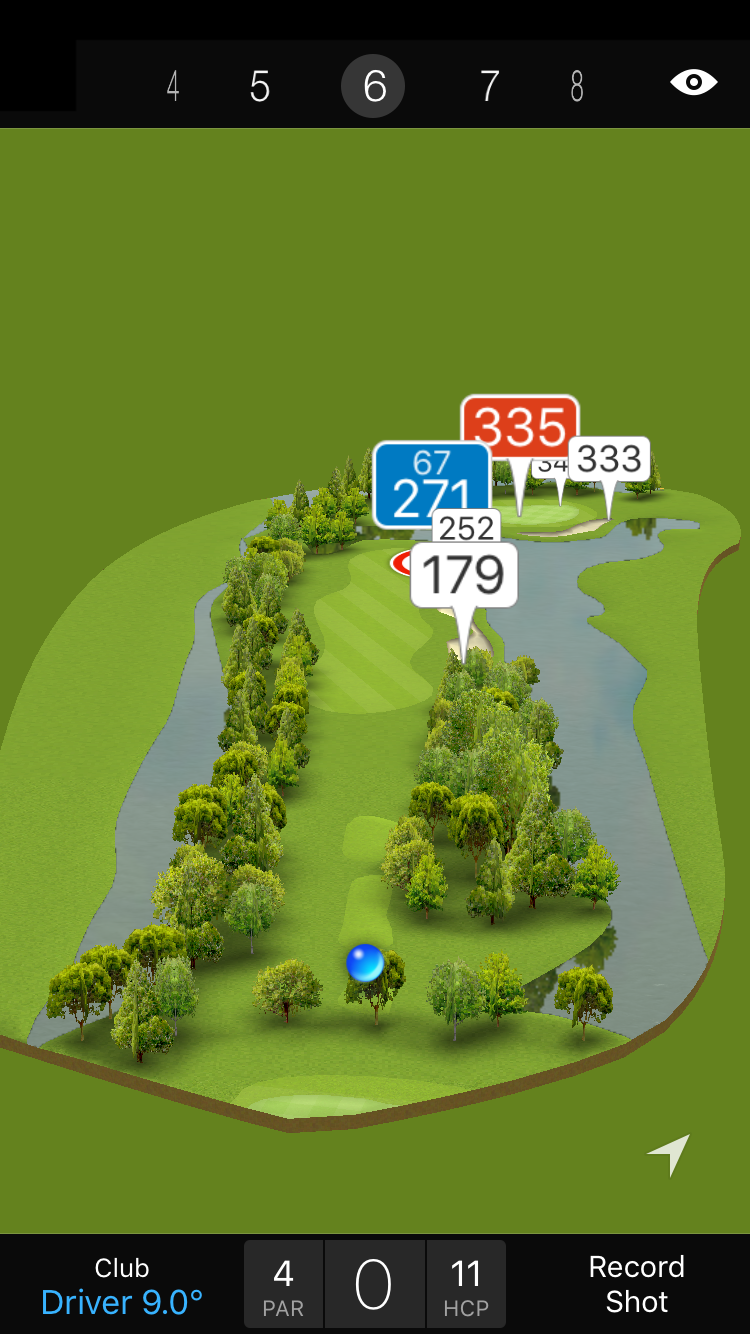Change club from Driver 9.0°
This screenshot has height=1334, width=750.
122,1285
